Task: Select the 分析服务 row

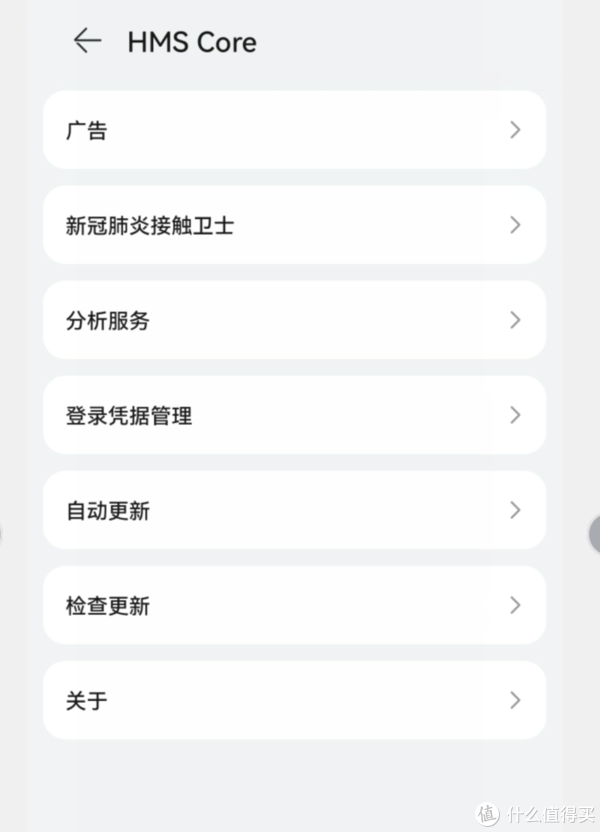Action: point(294,320)
